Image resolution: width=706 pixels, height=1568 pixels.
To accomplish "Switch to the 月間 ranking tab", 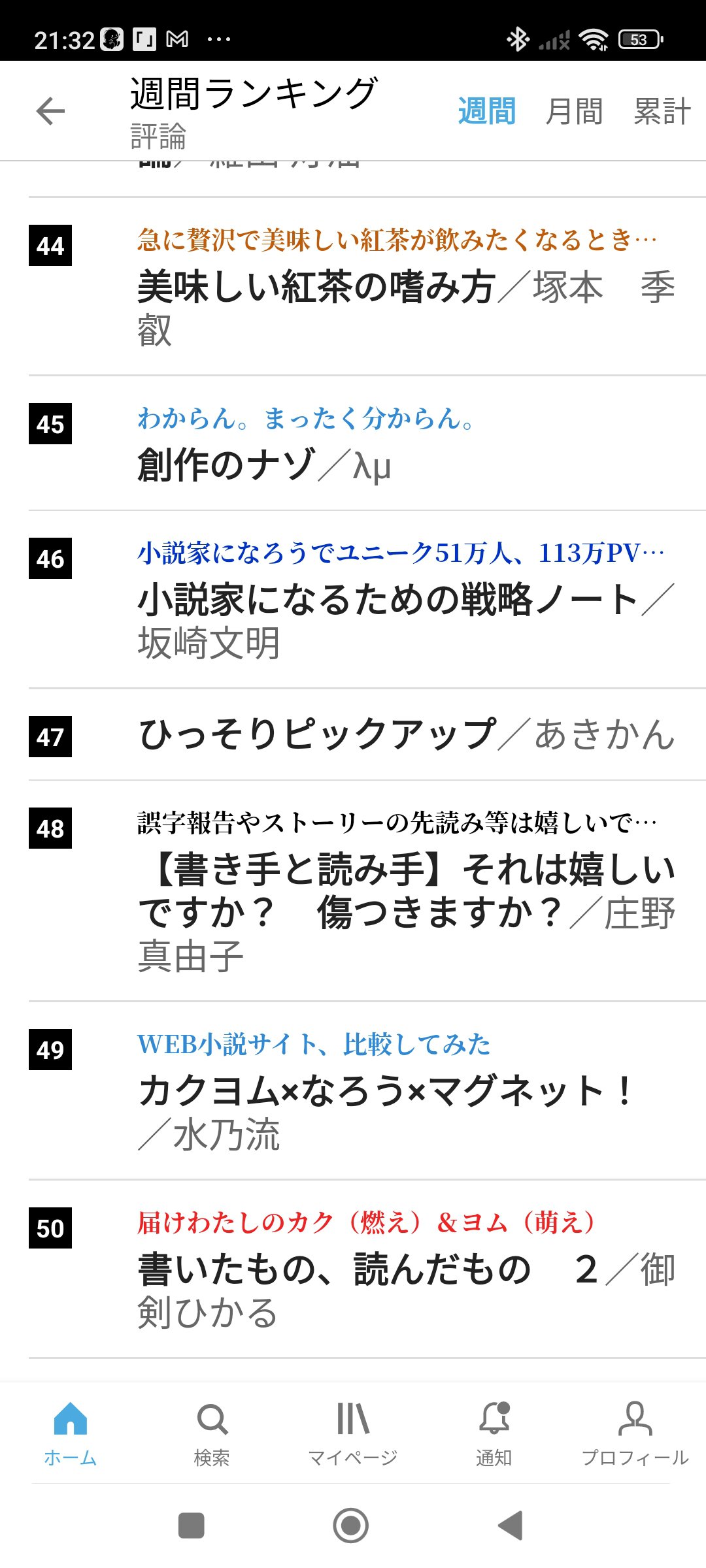I will [574, 111].
